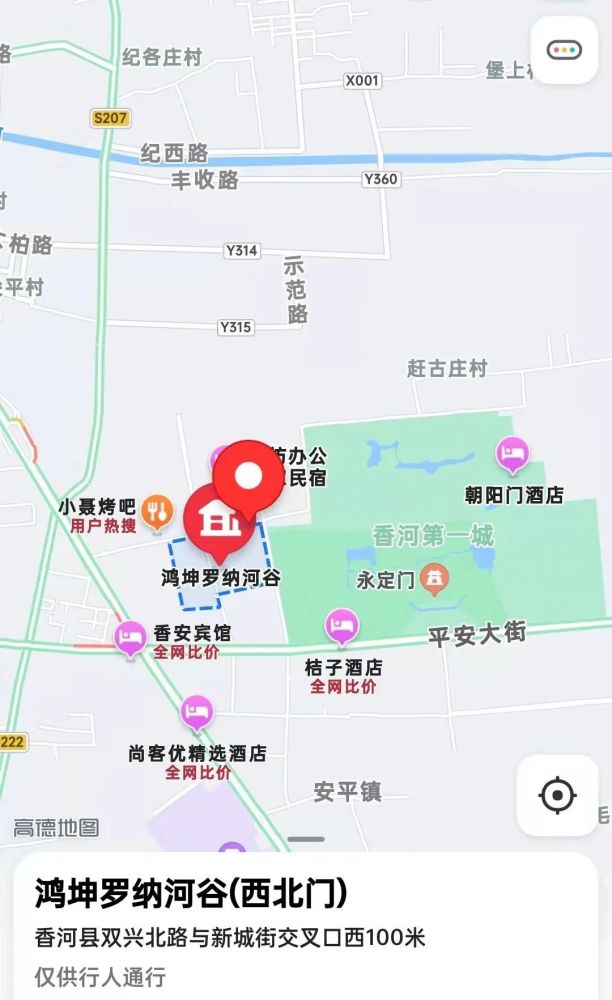Tap the 尚客优精选酒店 hotel pin

click(x=197, y=713)
